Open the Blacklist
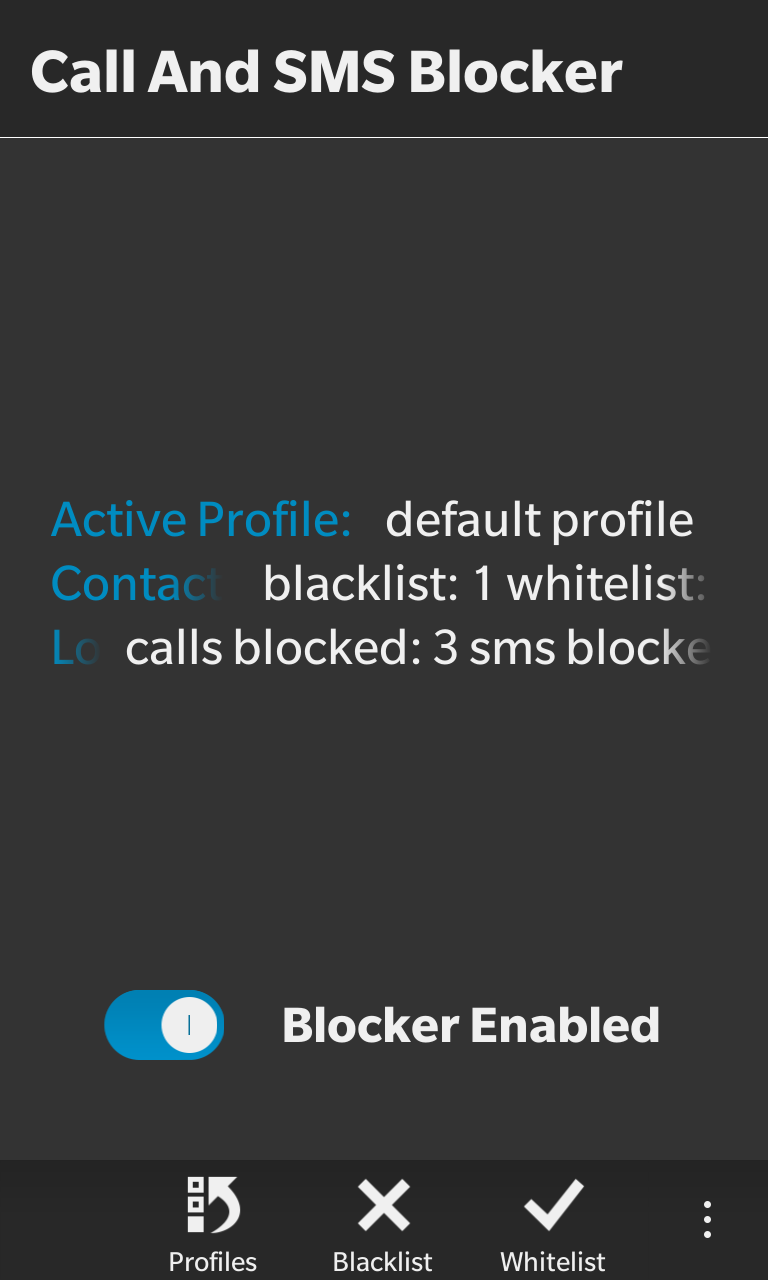 (383, 1221)
